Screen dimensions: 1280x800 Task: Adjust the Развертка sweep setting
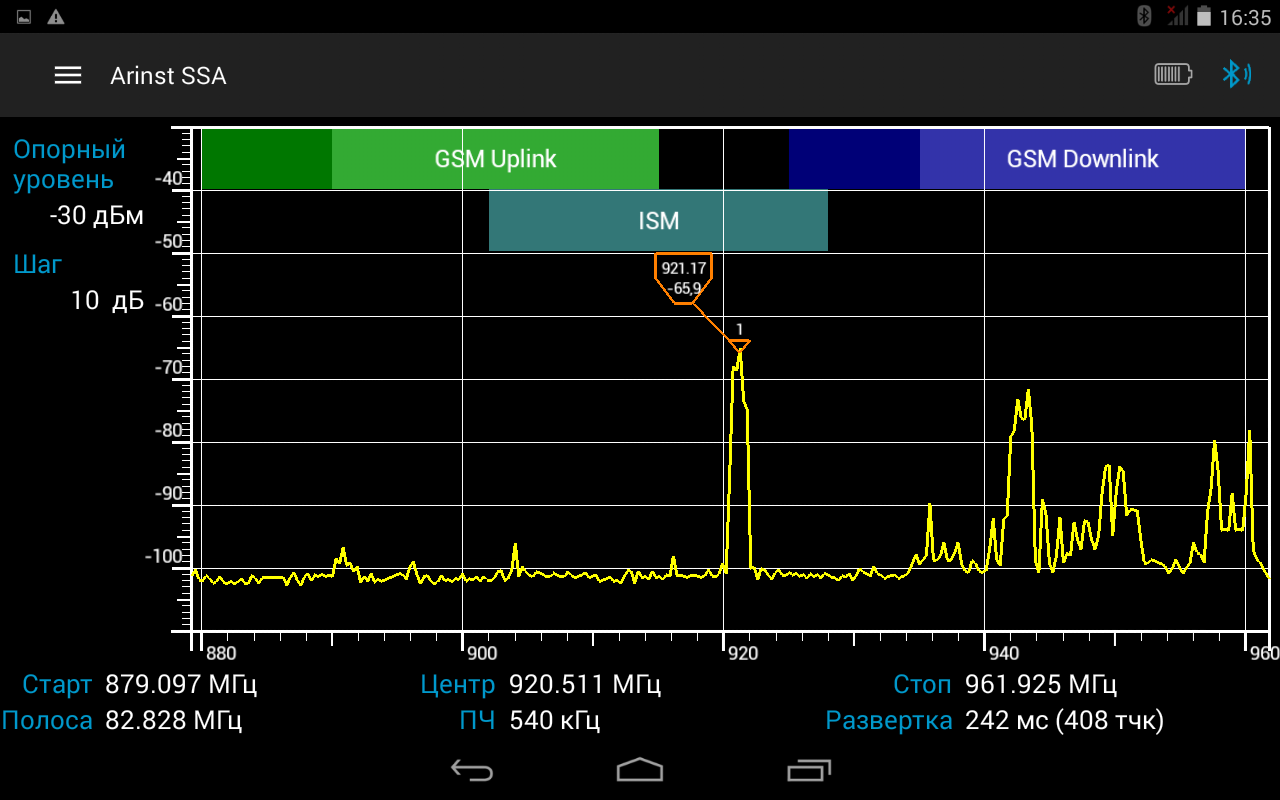1063,720
